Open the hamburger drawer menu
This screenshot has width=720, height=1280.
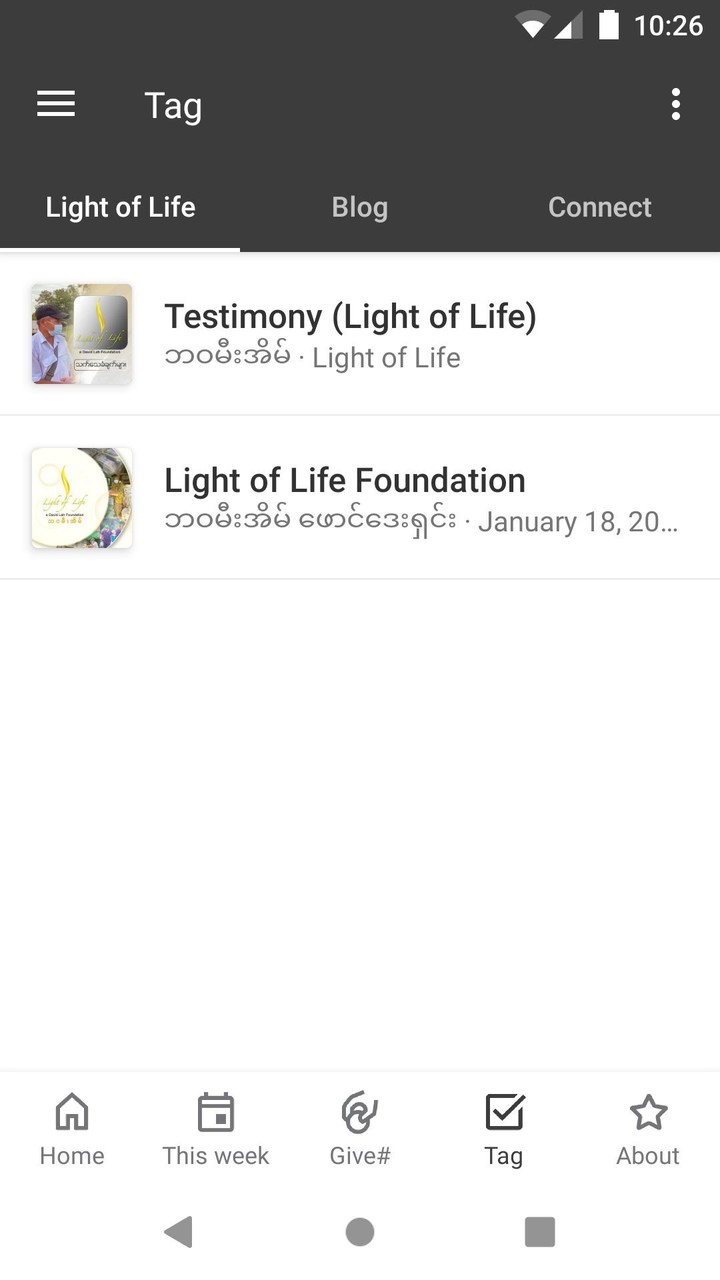[56, 104]
